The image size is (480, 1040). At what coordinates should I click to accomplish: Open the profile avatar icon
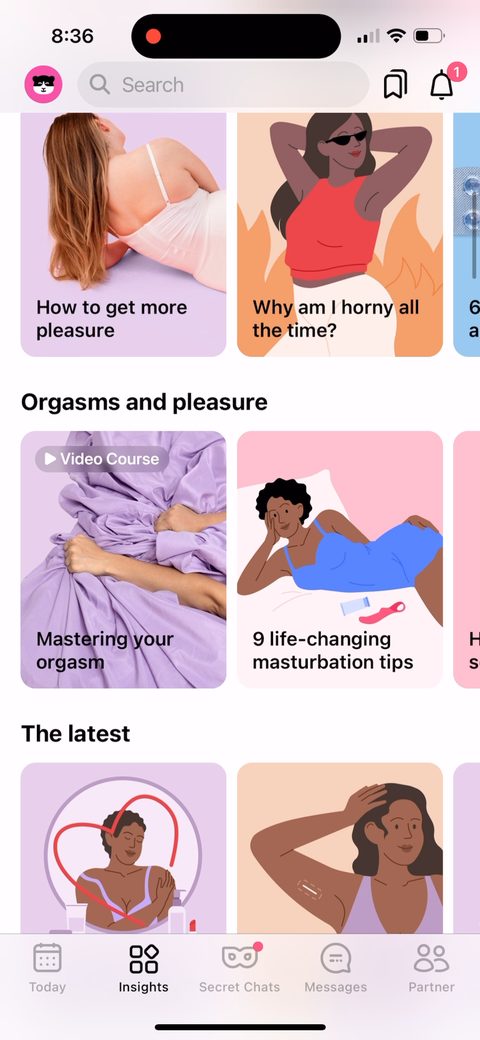(x=44, y=85)
